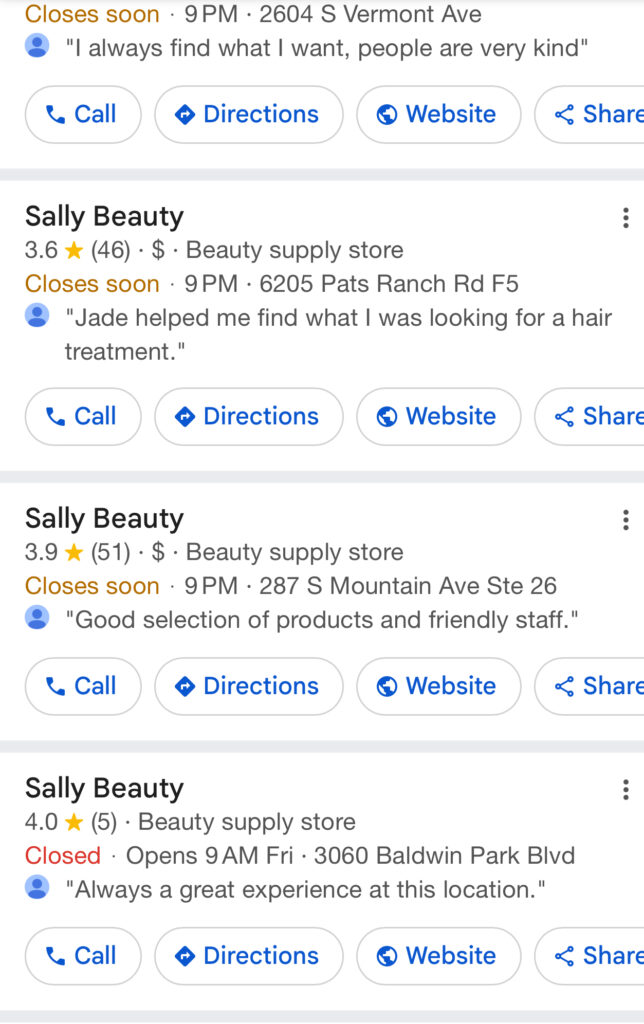Open overflow menu for Baldwin Park Blvd listing
This screenshot has width=644, height=1024.
tap(625, 790)
